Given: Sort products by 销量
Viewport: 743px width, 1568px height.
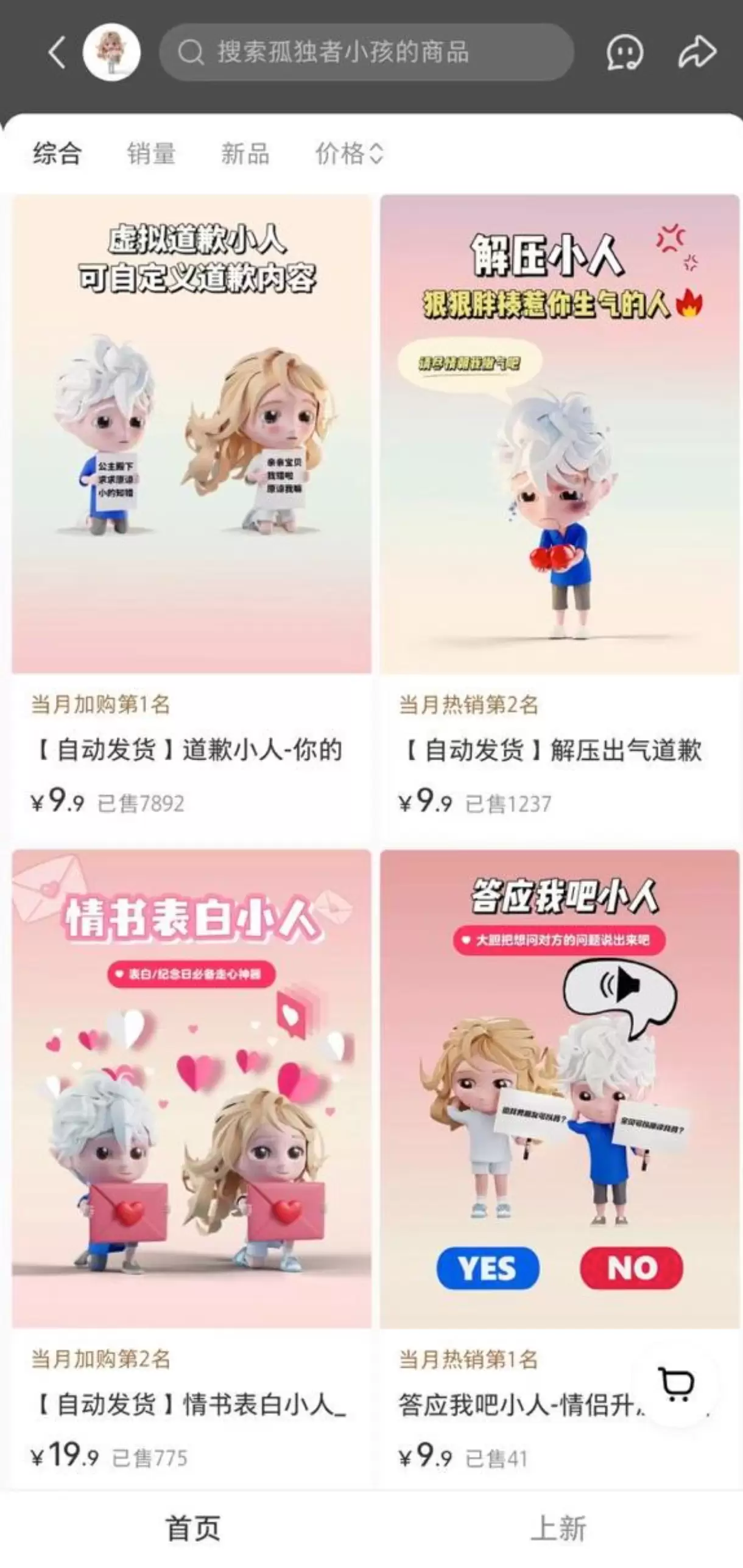Looking at the screenshot, I should [151, 153].
